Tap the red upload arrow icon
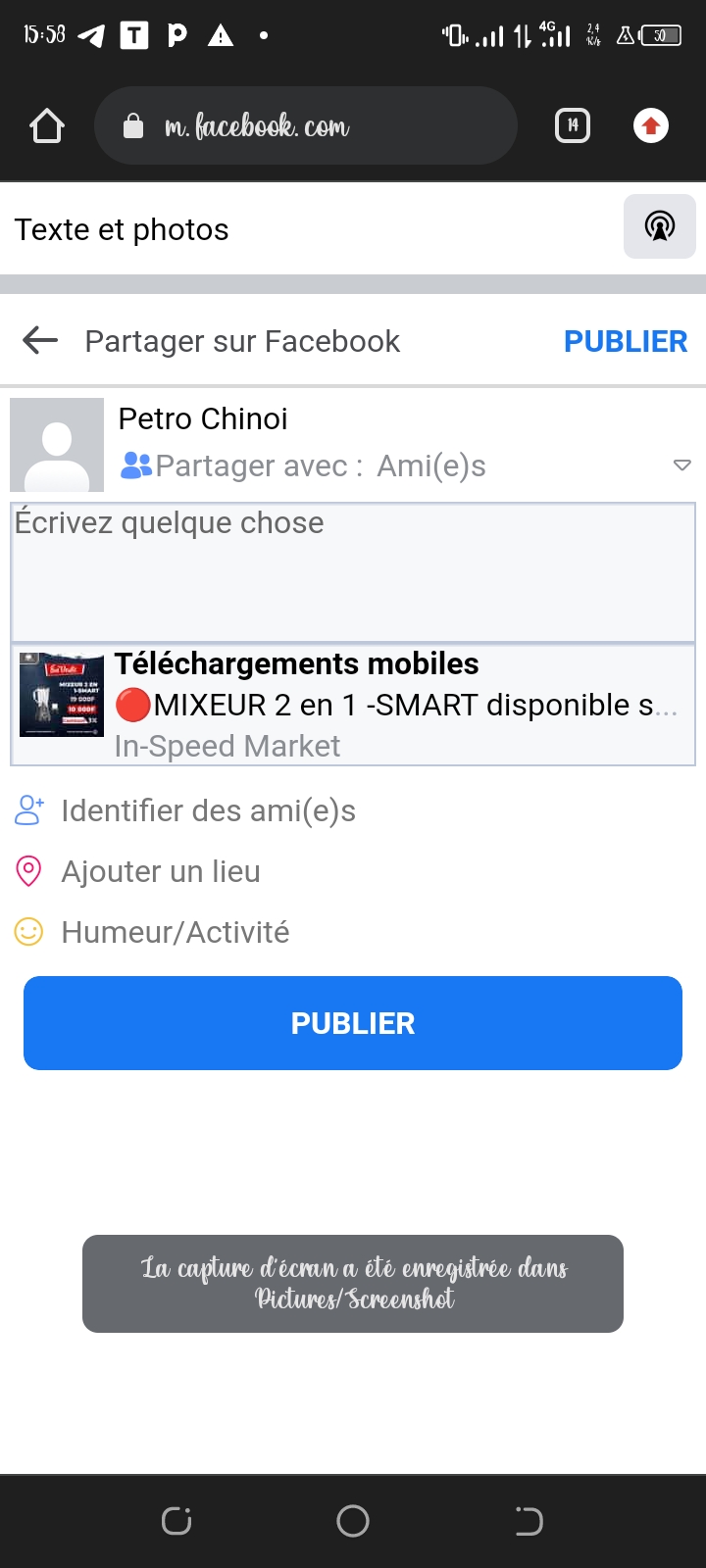Image resolution: width=706 pixels, height=1568 pixels. pos(651,125)
